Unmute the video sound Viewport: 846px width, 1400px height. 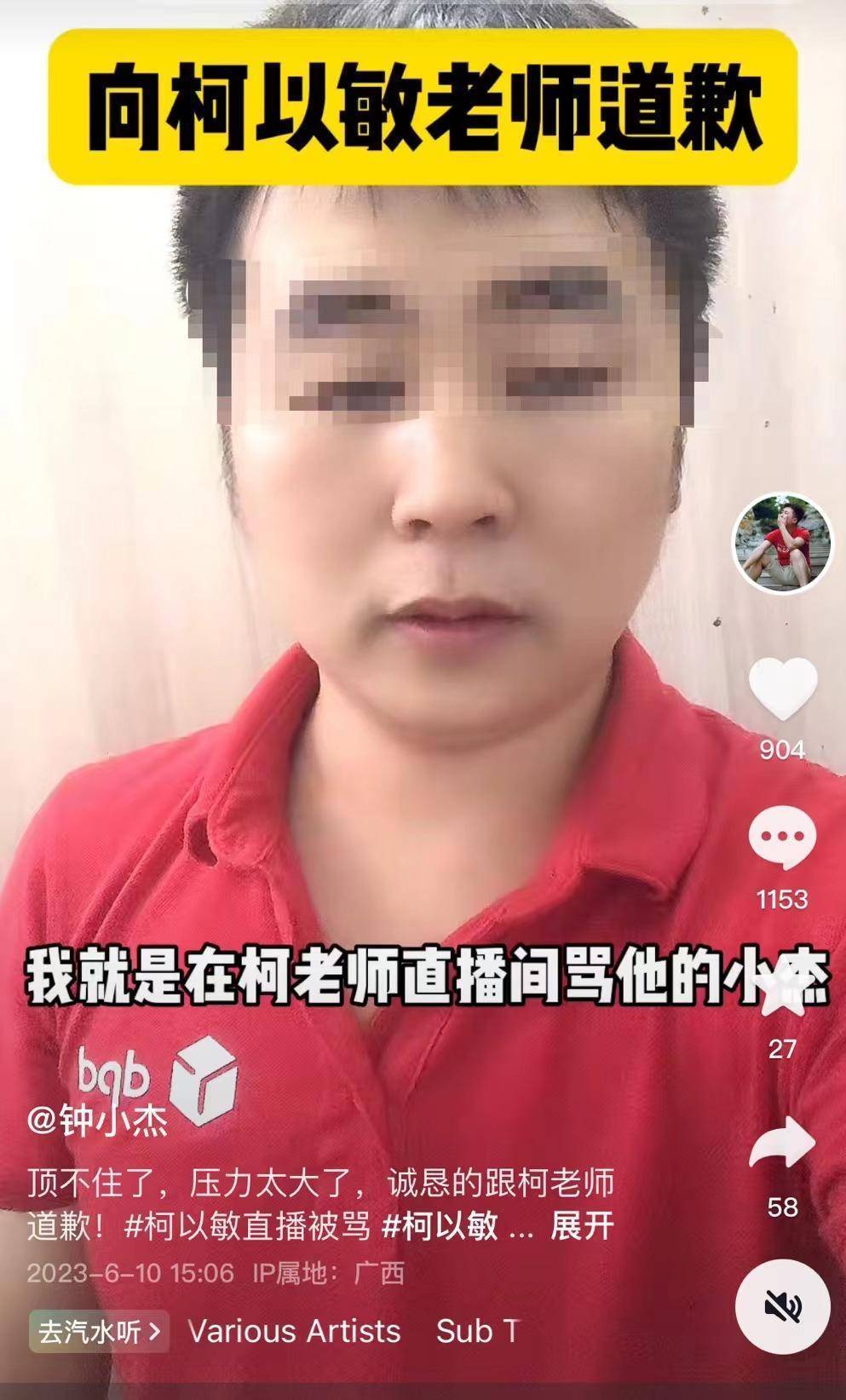(782, 1305)
